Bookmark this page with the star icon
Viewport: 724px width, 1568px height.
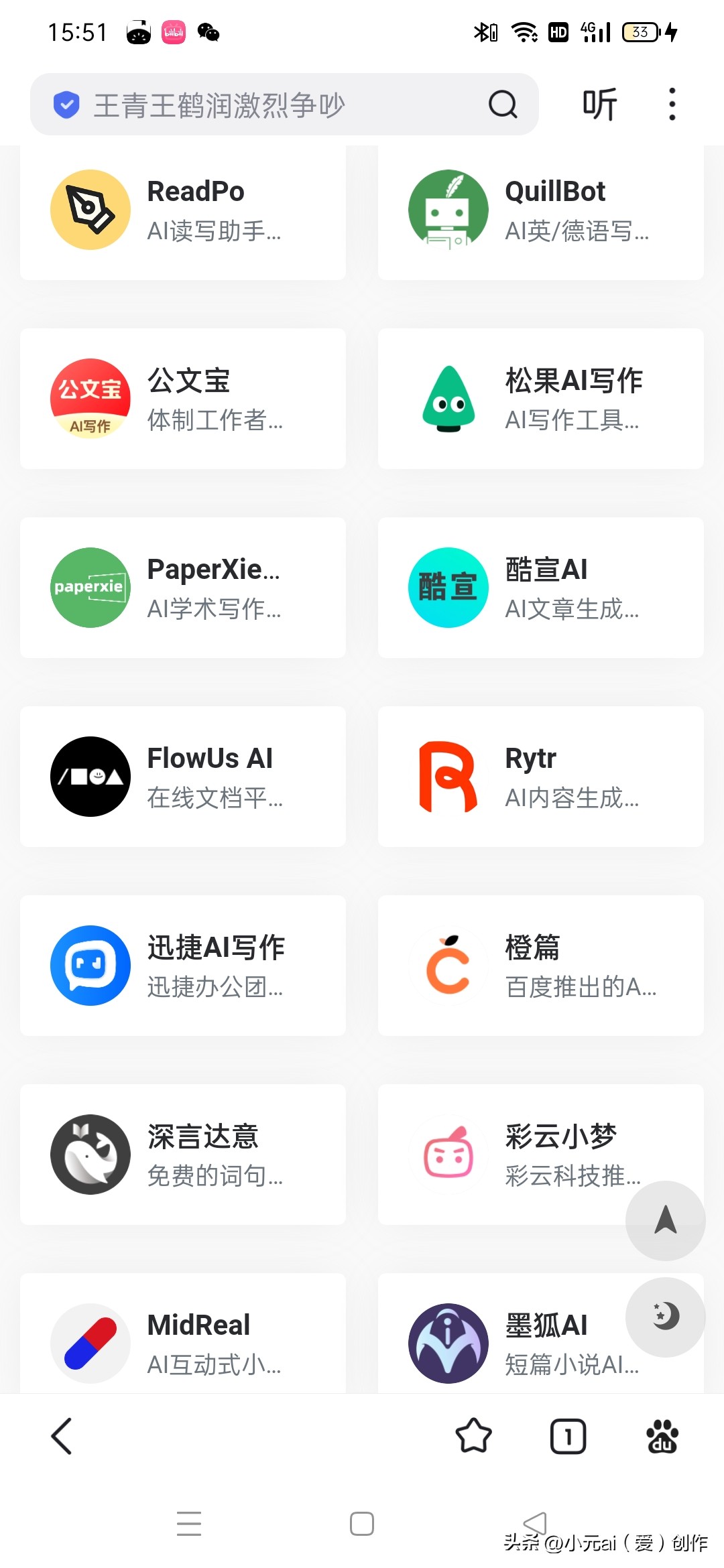coord(474,1436)
